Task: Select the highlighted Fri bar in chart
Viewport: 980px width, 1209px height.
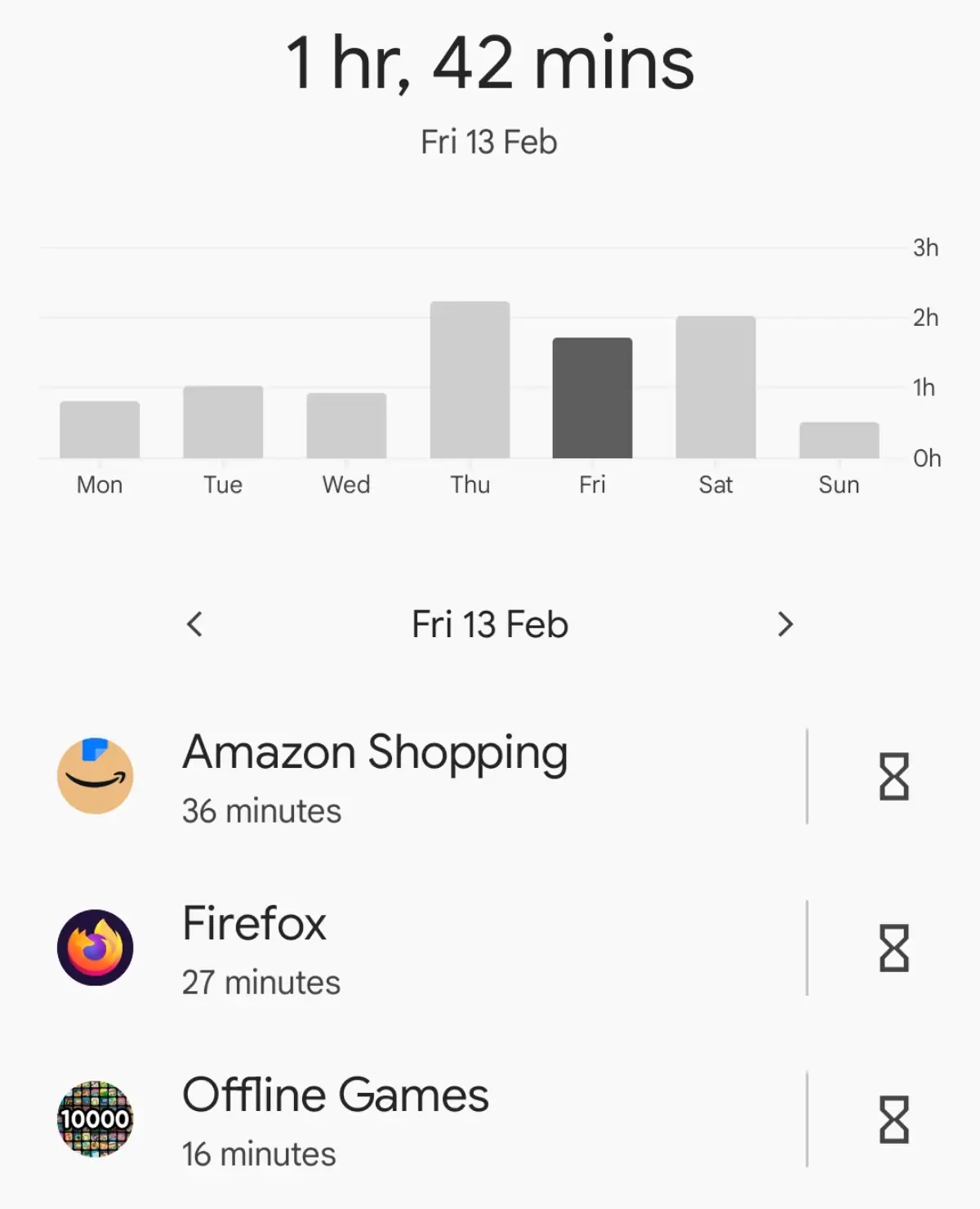Action: 592,398
